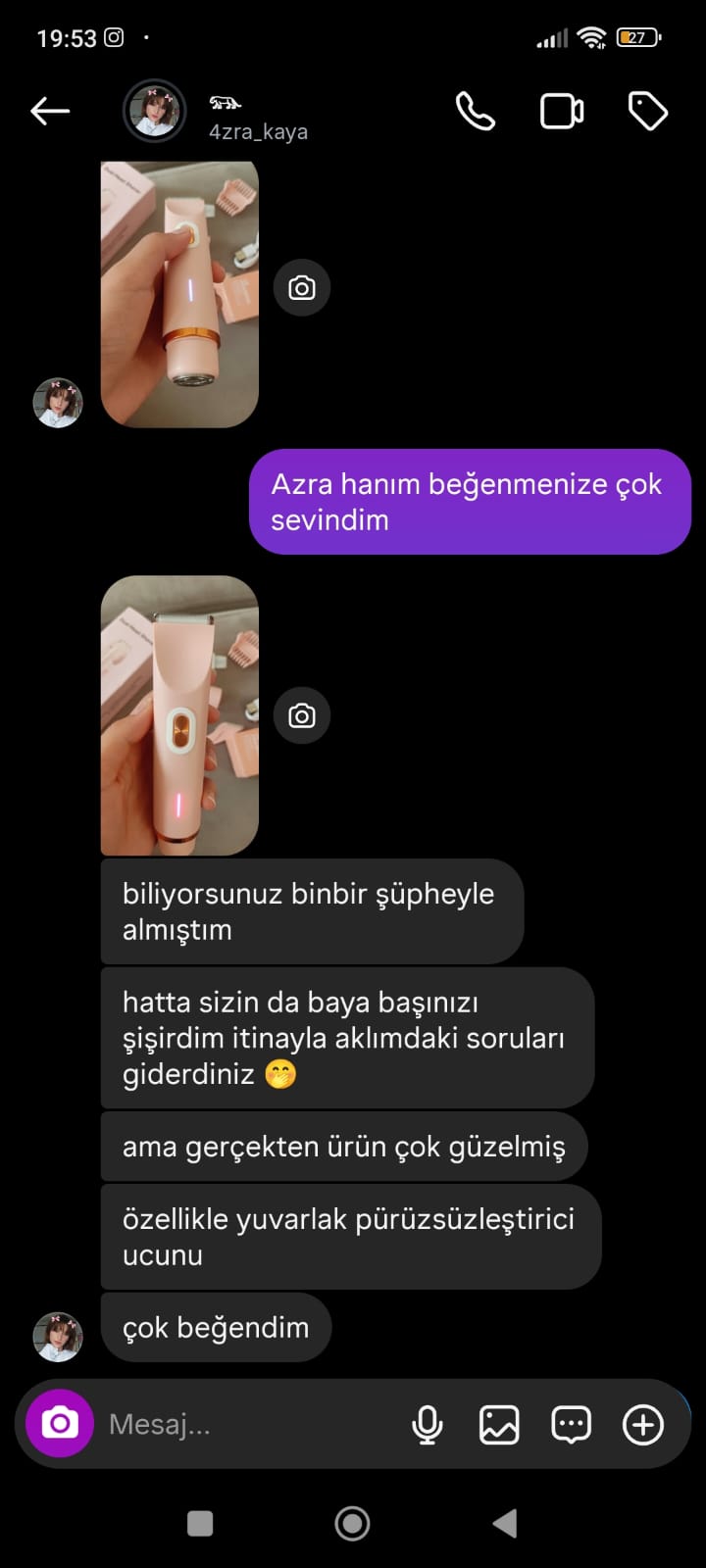This screenshot has height=1568, width=706.
Task: Open the label tag icon
Action: click(647, 112)
